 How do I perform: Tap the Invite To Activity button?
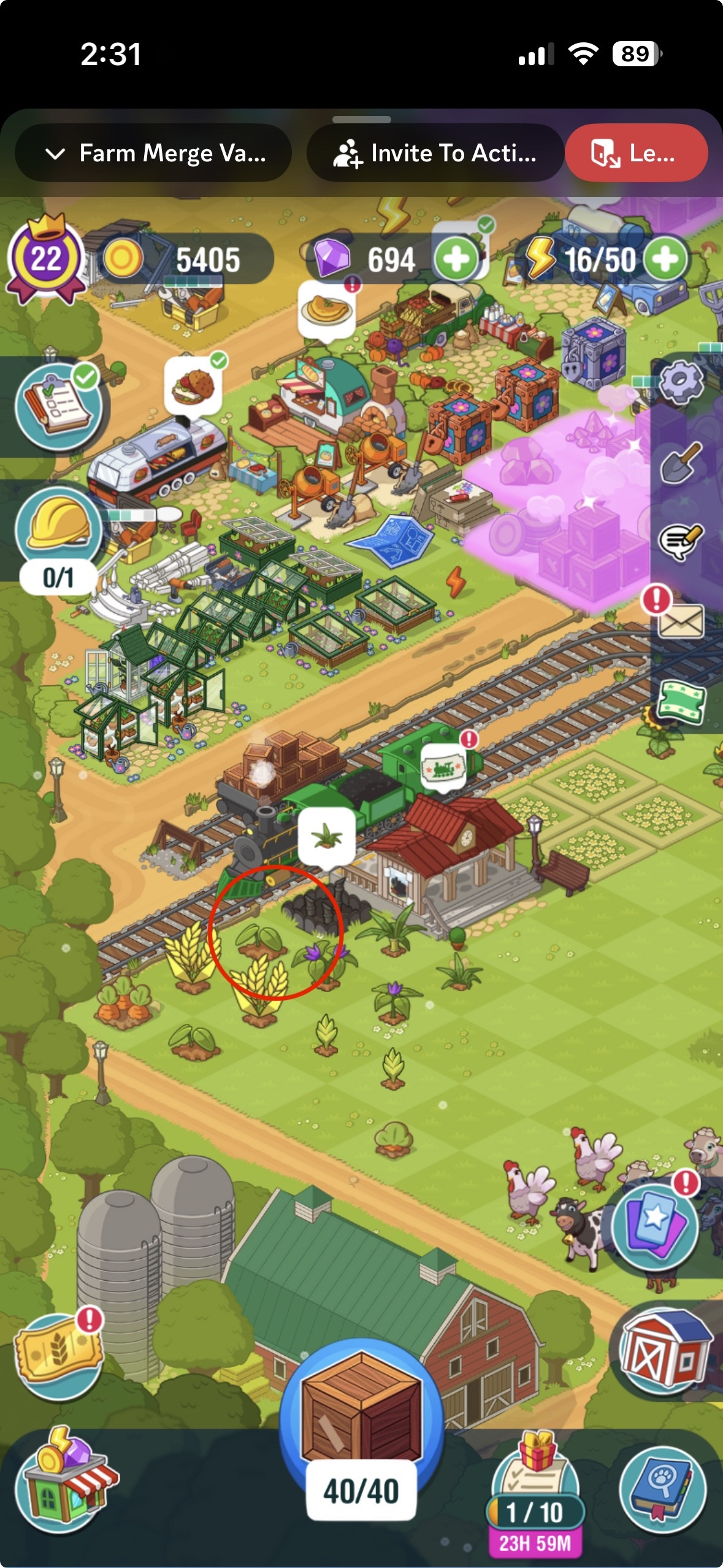(435, 153)
